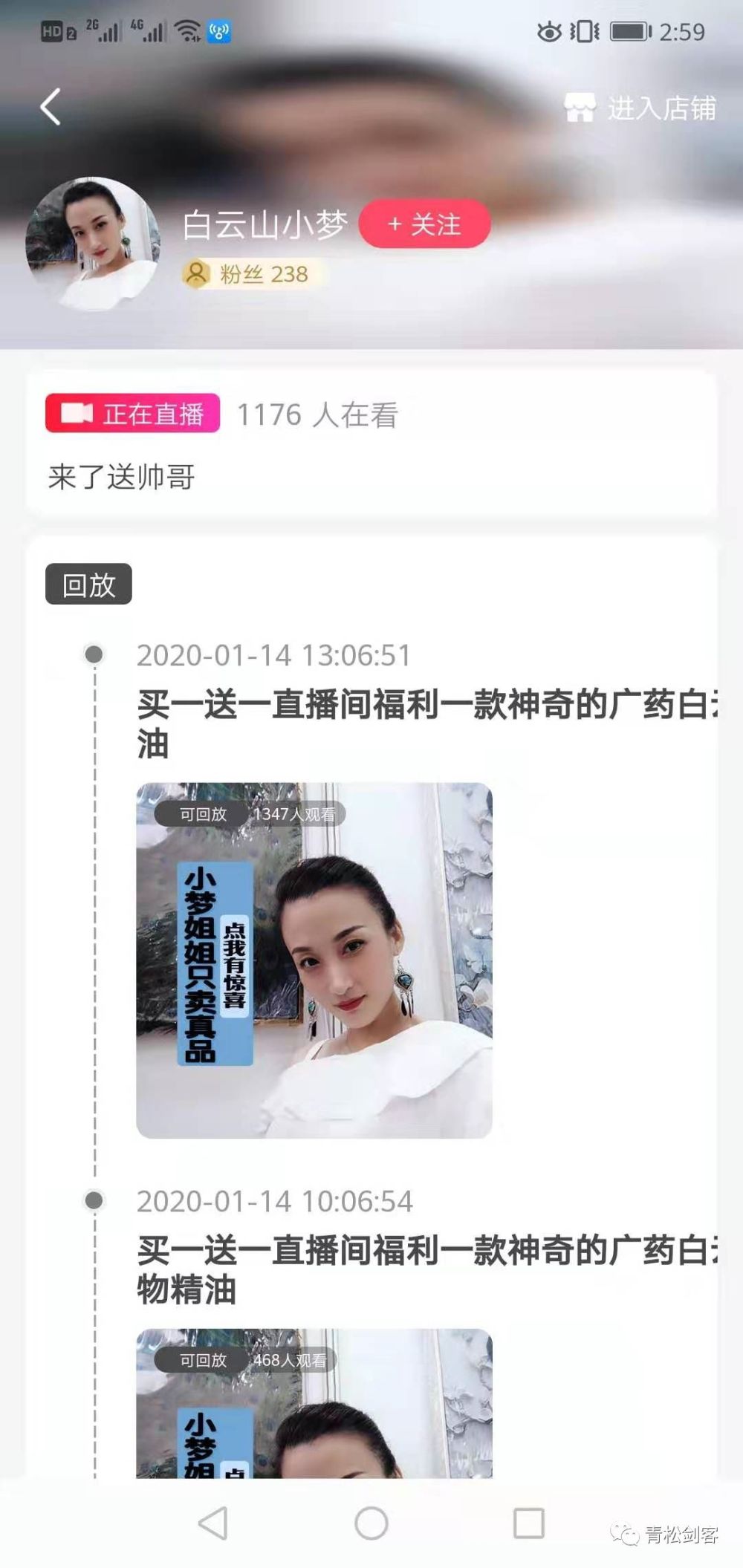Join the live stream 来了送帅哥

[371, 443]
